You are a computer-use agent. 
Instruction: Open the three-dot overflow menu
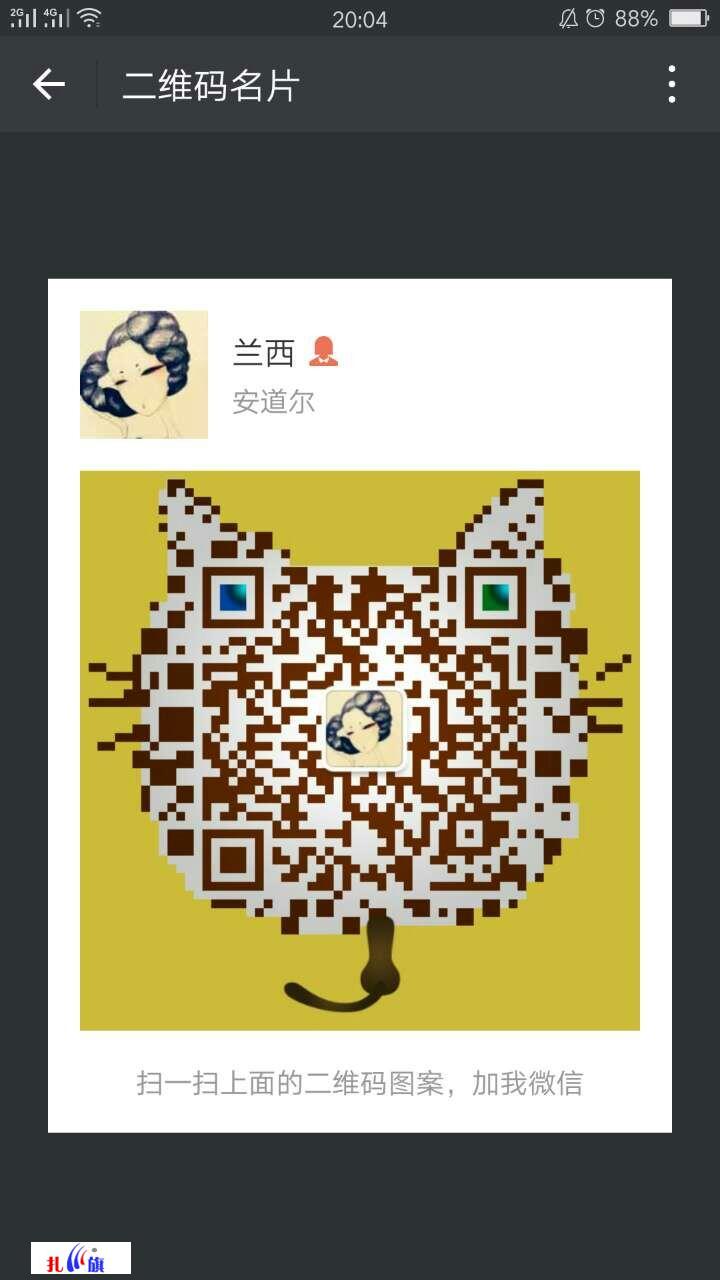671,85
